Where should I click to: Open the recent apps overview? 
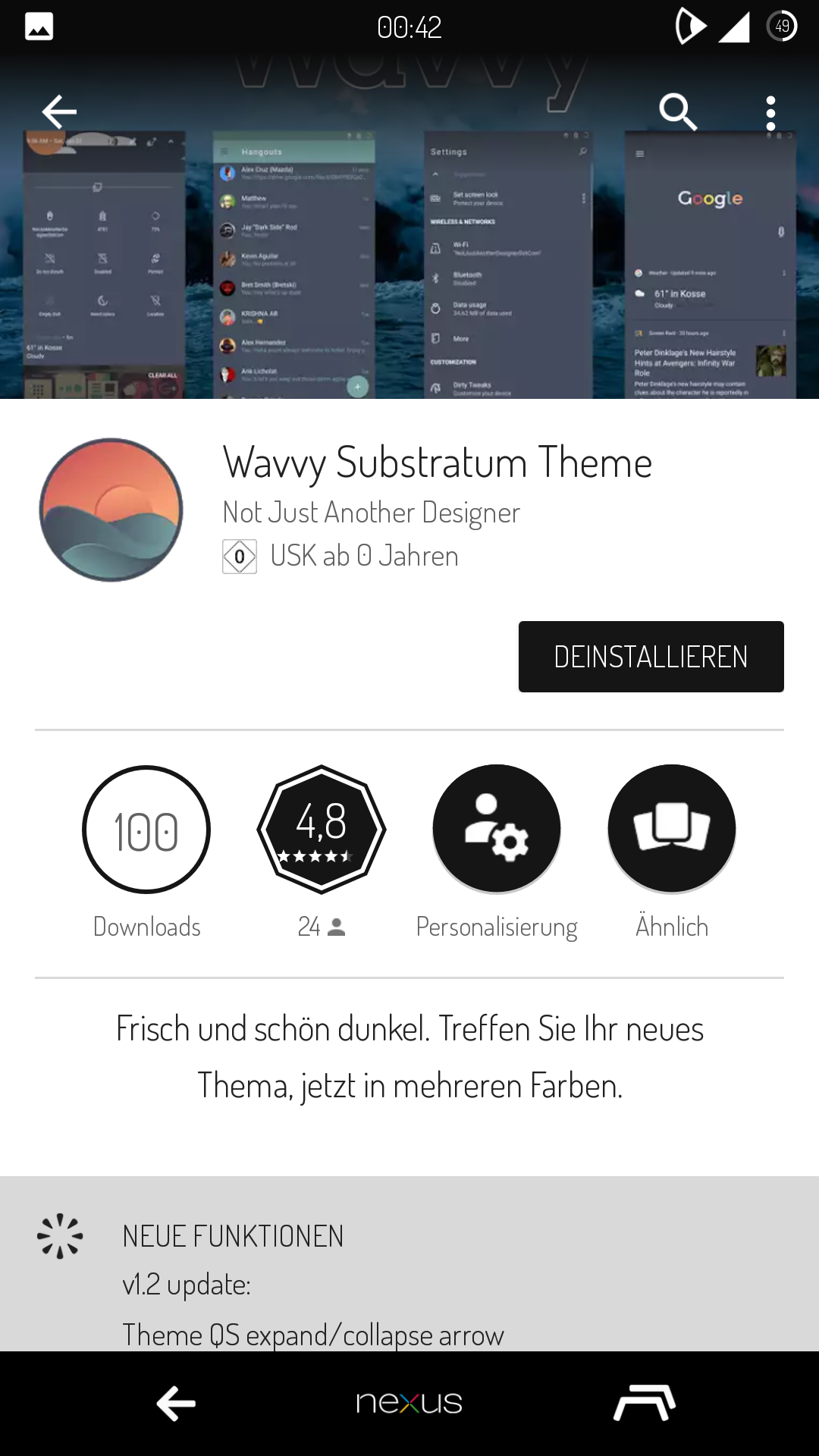[x=644, y=1404]
